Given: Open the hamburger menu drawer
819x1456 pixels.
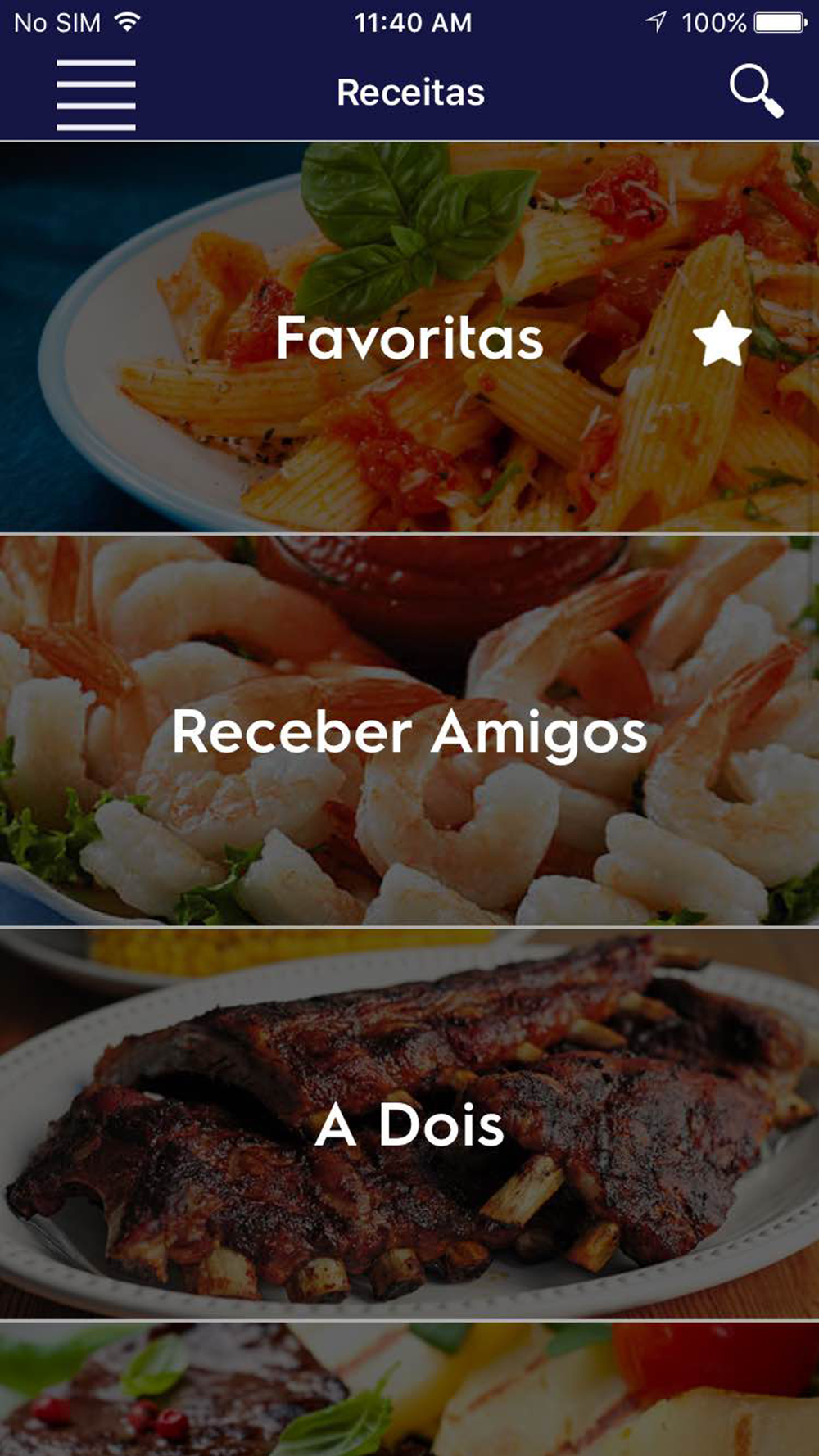Looking at the screenshot, I should point(96,94).
